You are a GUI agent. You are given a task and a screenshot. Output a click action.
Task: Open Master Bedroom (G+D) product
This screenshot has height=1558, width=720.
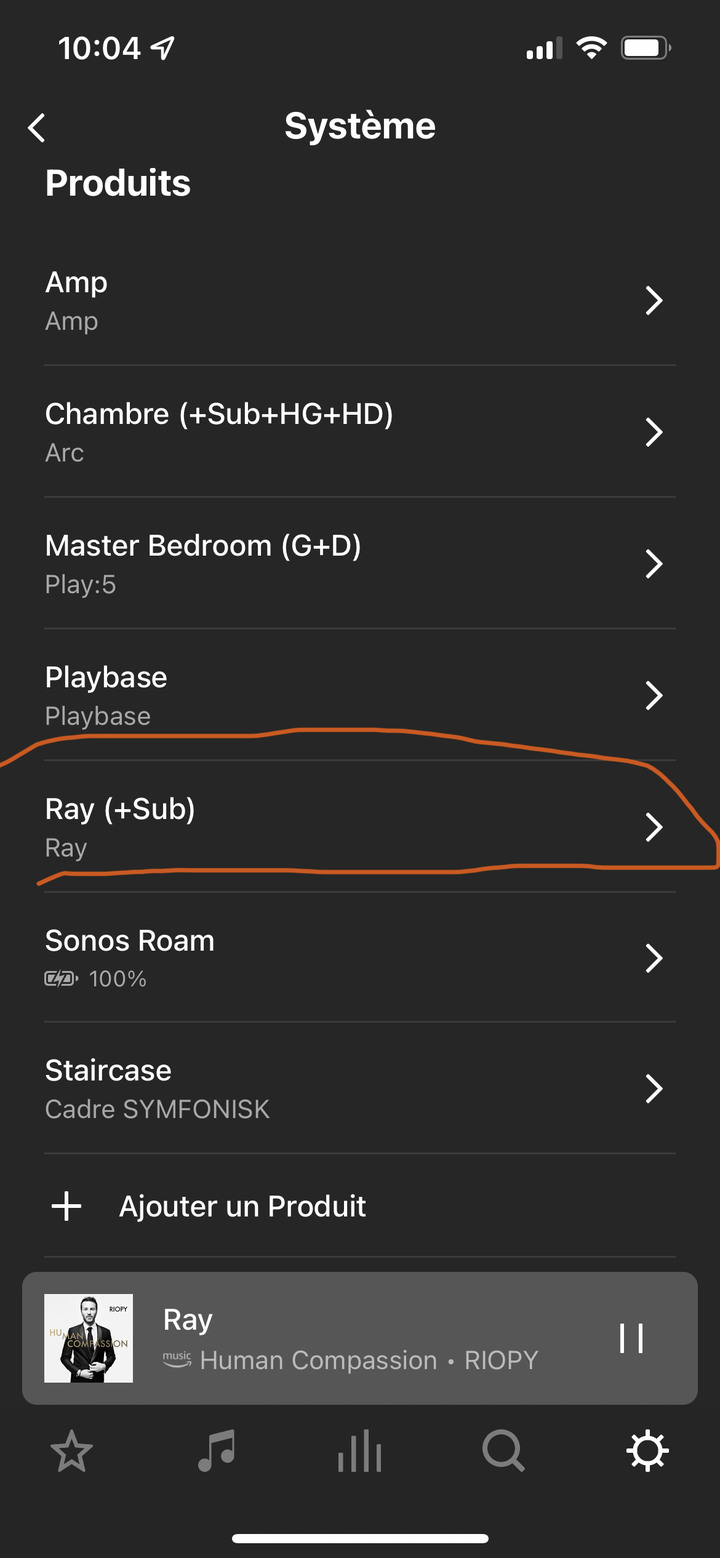click(x=358, y=564)
